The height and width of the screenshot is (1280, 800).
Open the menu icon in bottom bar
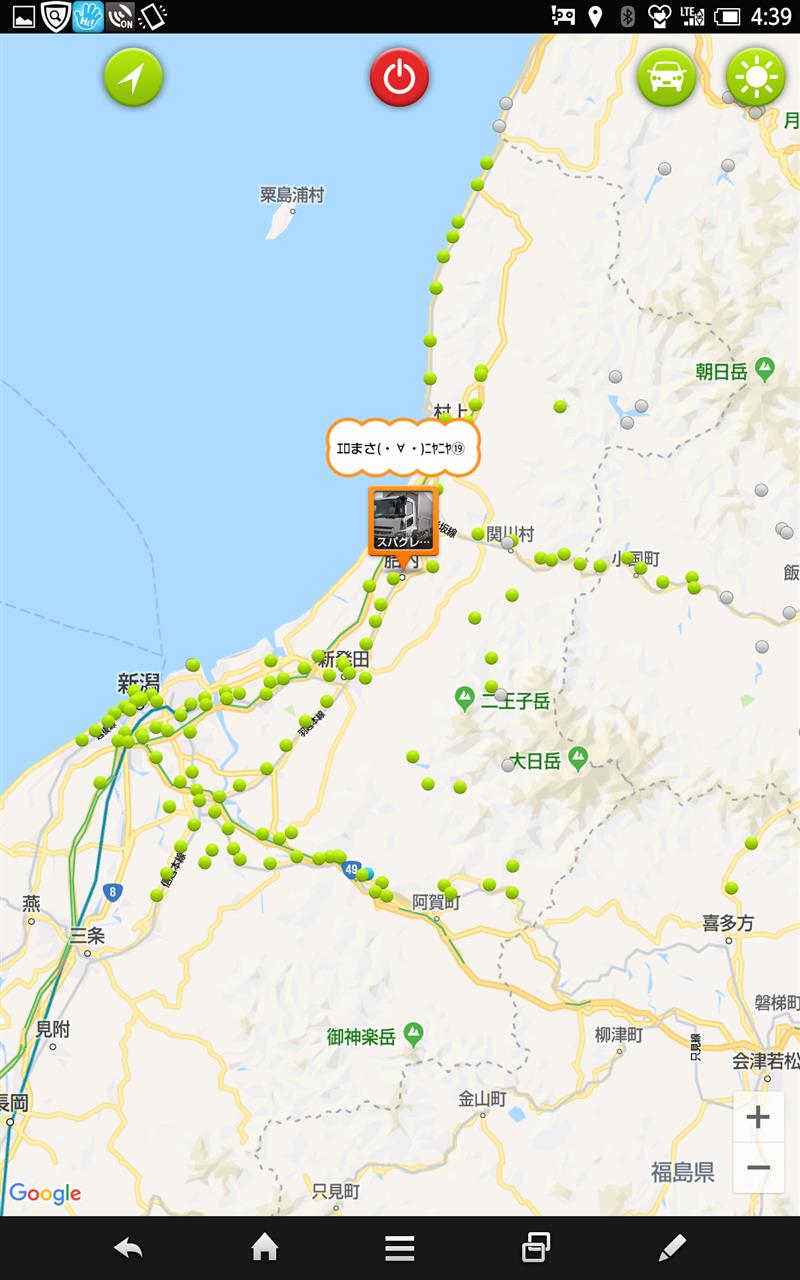pyautogui.click(x=400, y=1247)
